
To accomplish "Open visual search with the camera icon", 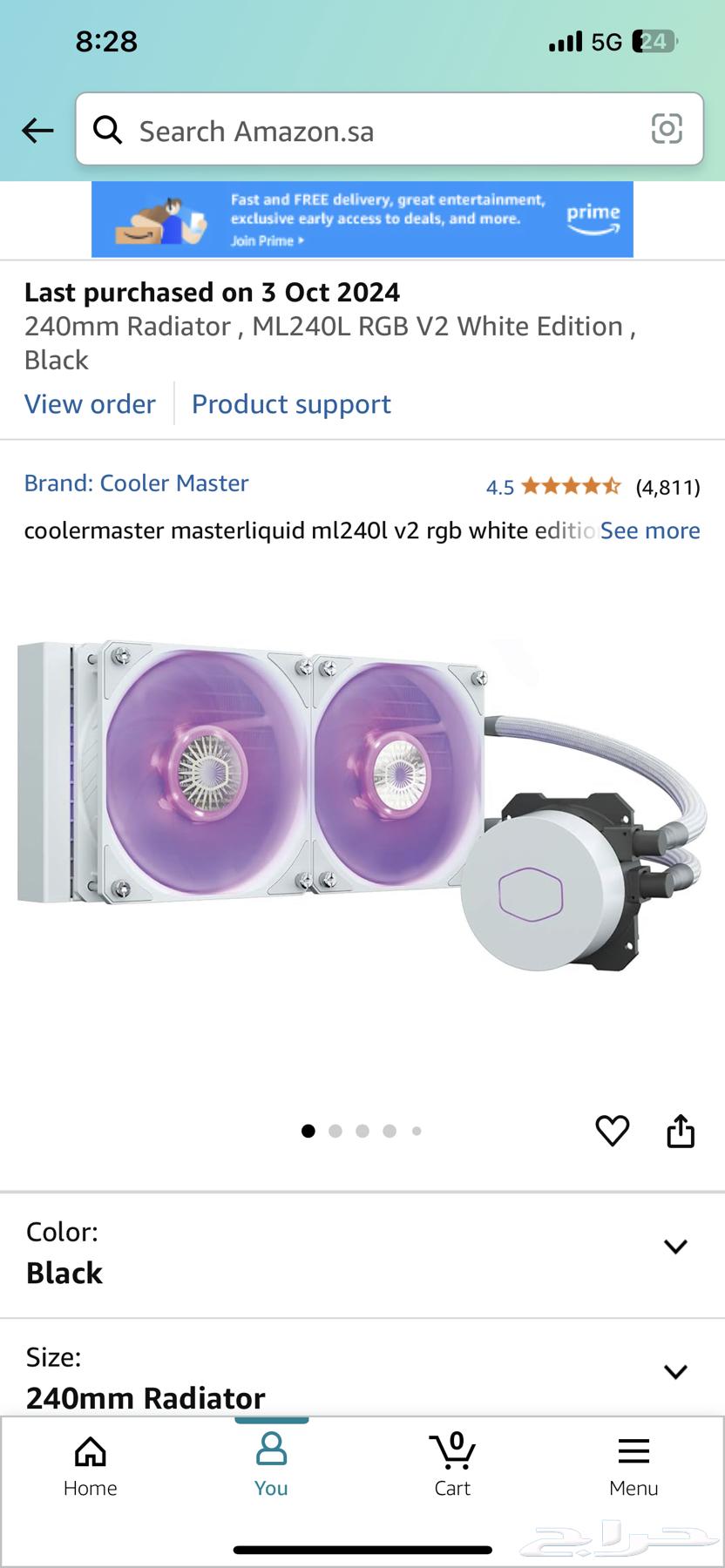I will coord(667,129).
